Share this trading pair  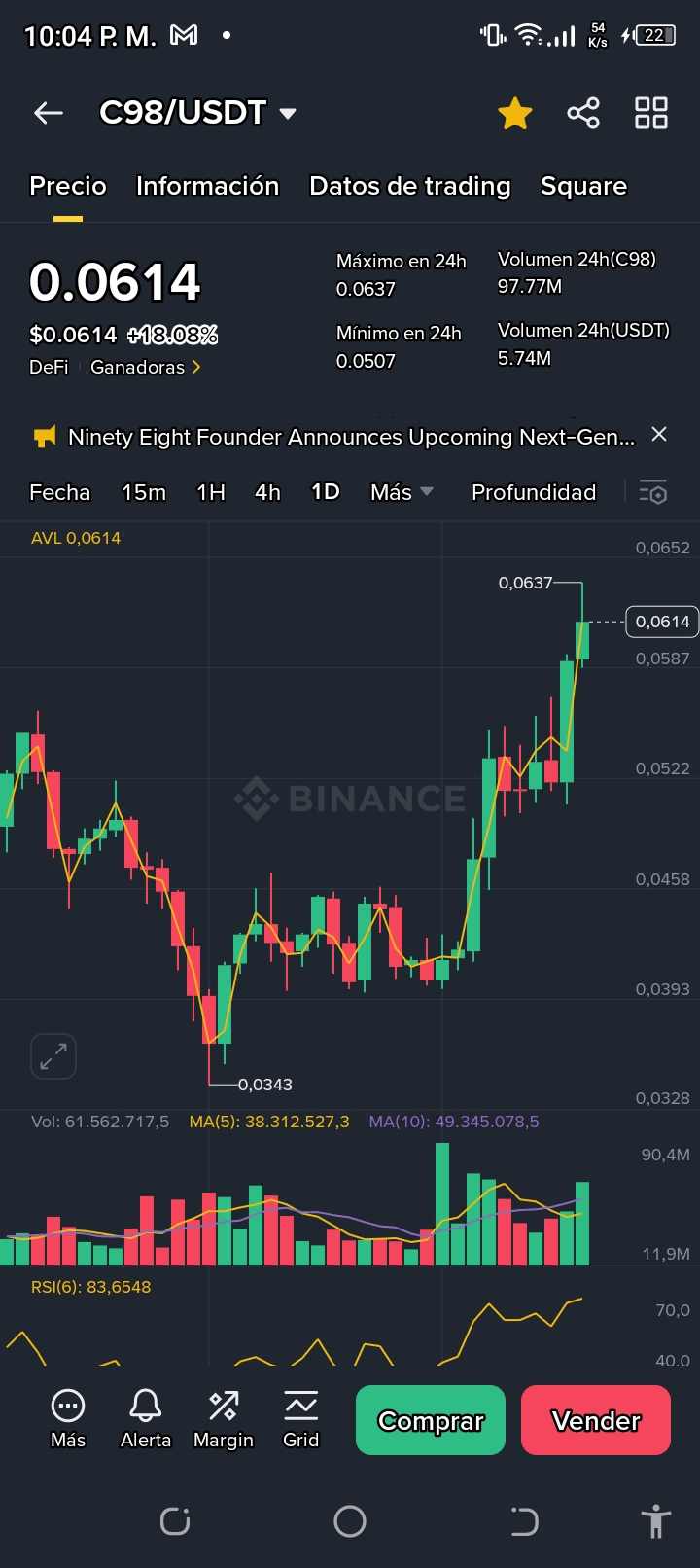583,113
